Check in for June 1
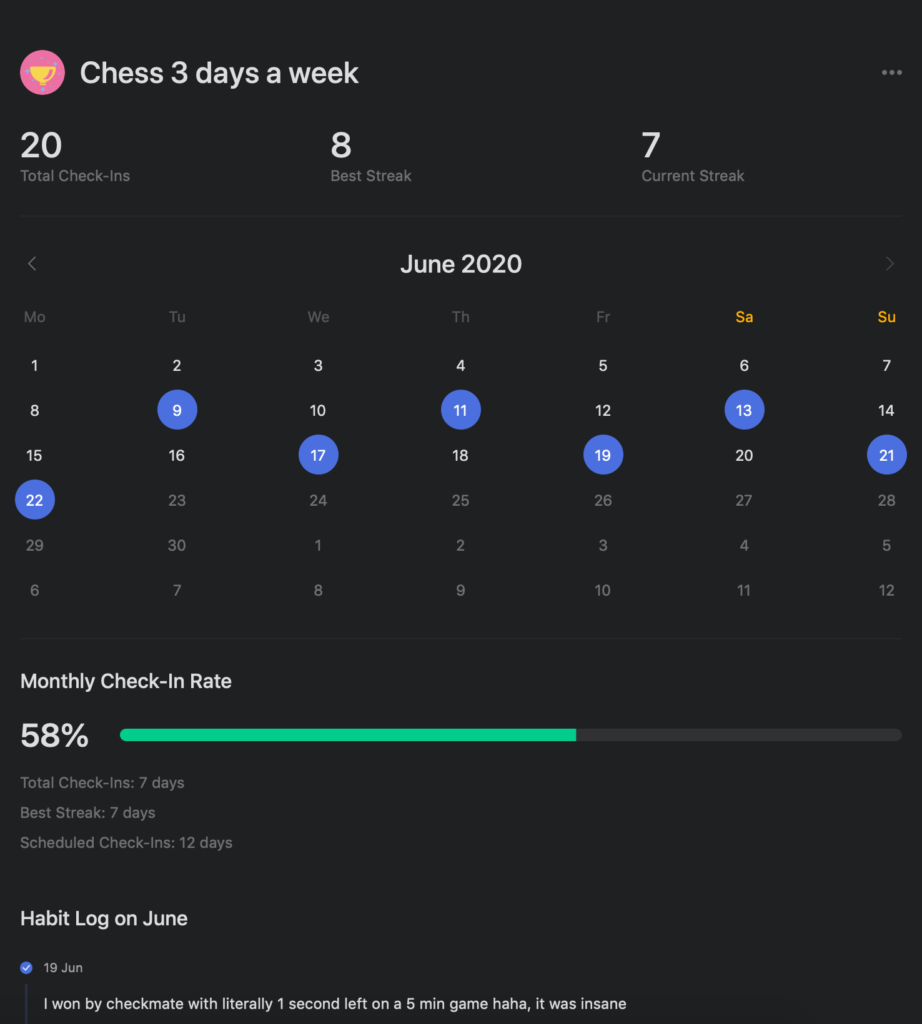922x1024 pixels. [x=35, y=366]
